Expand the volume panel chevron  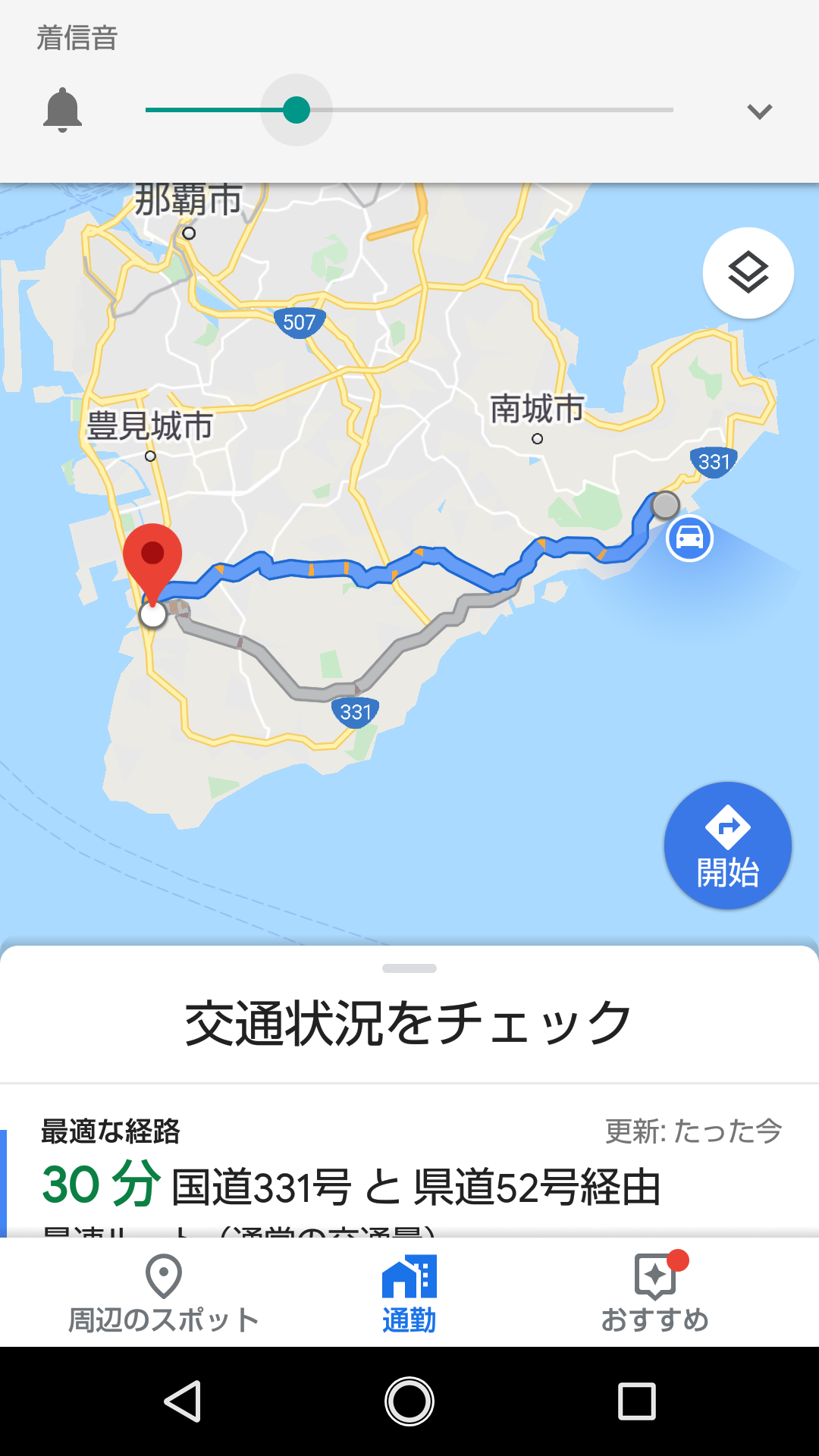point(759,111)
